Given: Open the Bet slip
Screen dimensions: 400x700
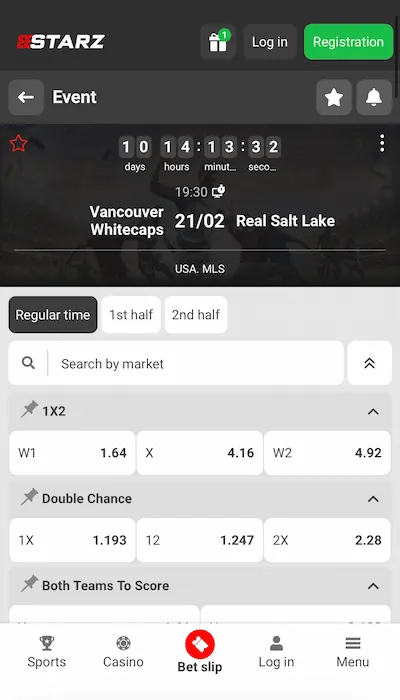Looking at the screenshot, I should click(200, 651).
